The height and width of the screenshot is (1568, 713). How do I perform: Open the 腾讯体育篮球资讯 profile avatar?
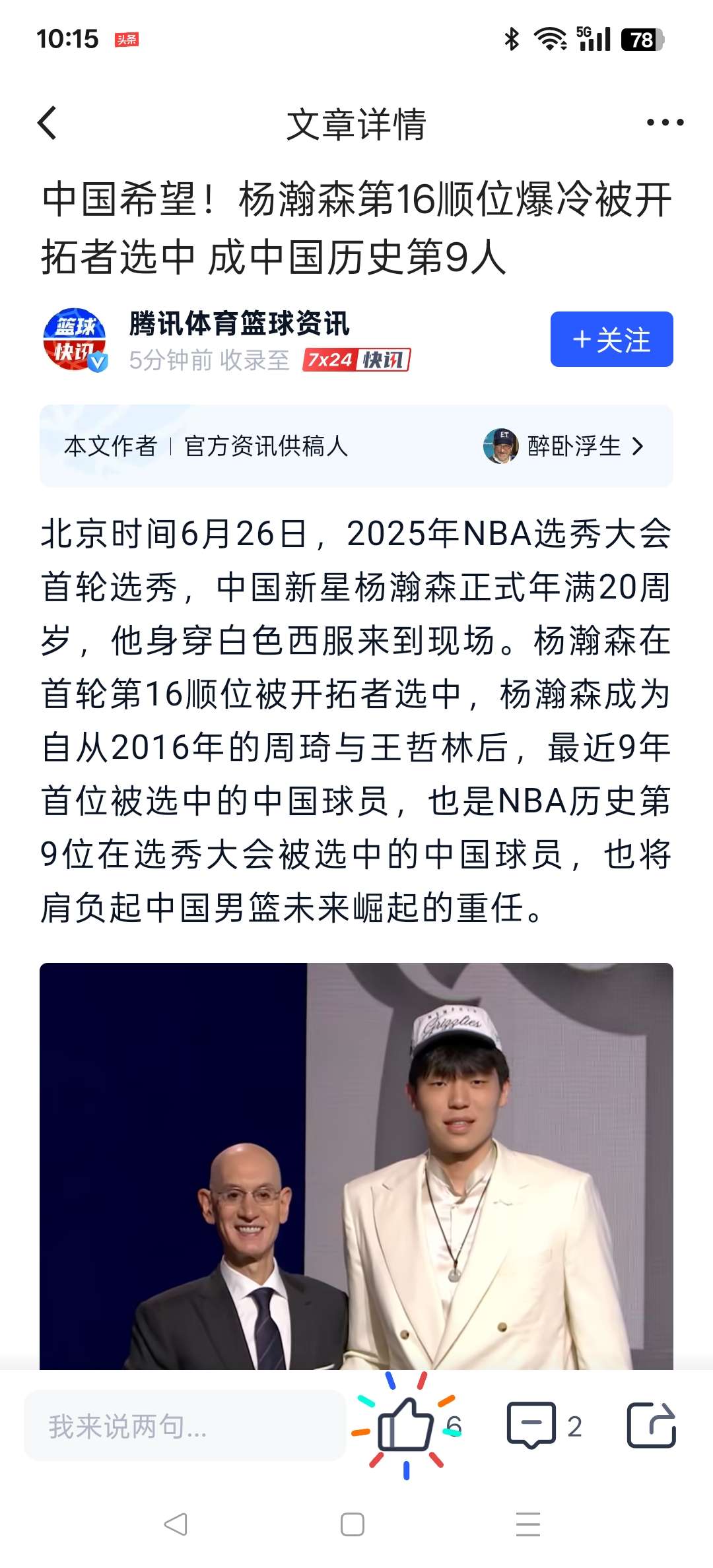(x=75, y=340)
